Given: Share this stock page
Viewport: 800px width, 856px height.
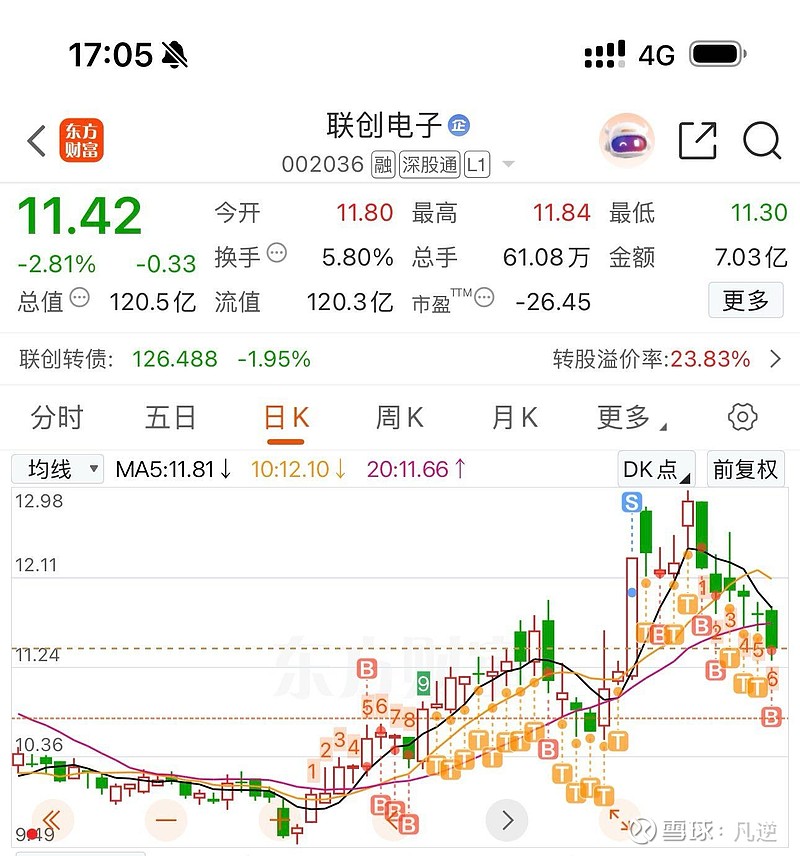Looking at the screenshot, I should tap(698, 141).
